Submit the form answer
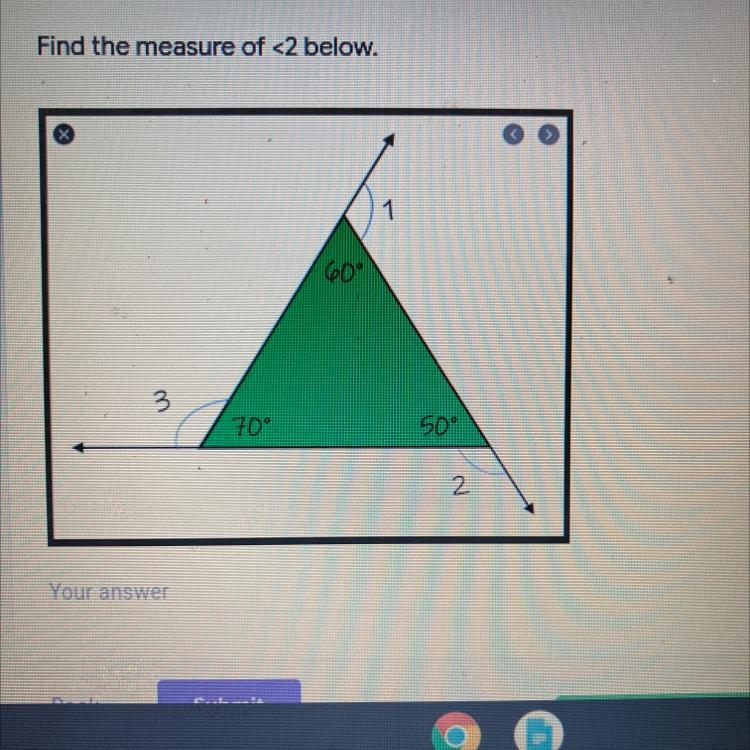 coord(229,697)
